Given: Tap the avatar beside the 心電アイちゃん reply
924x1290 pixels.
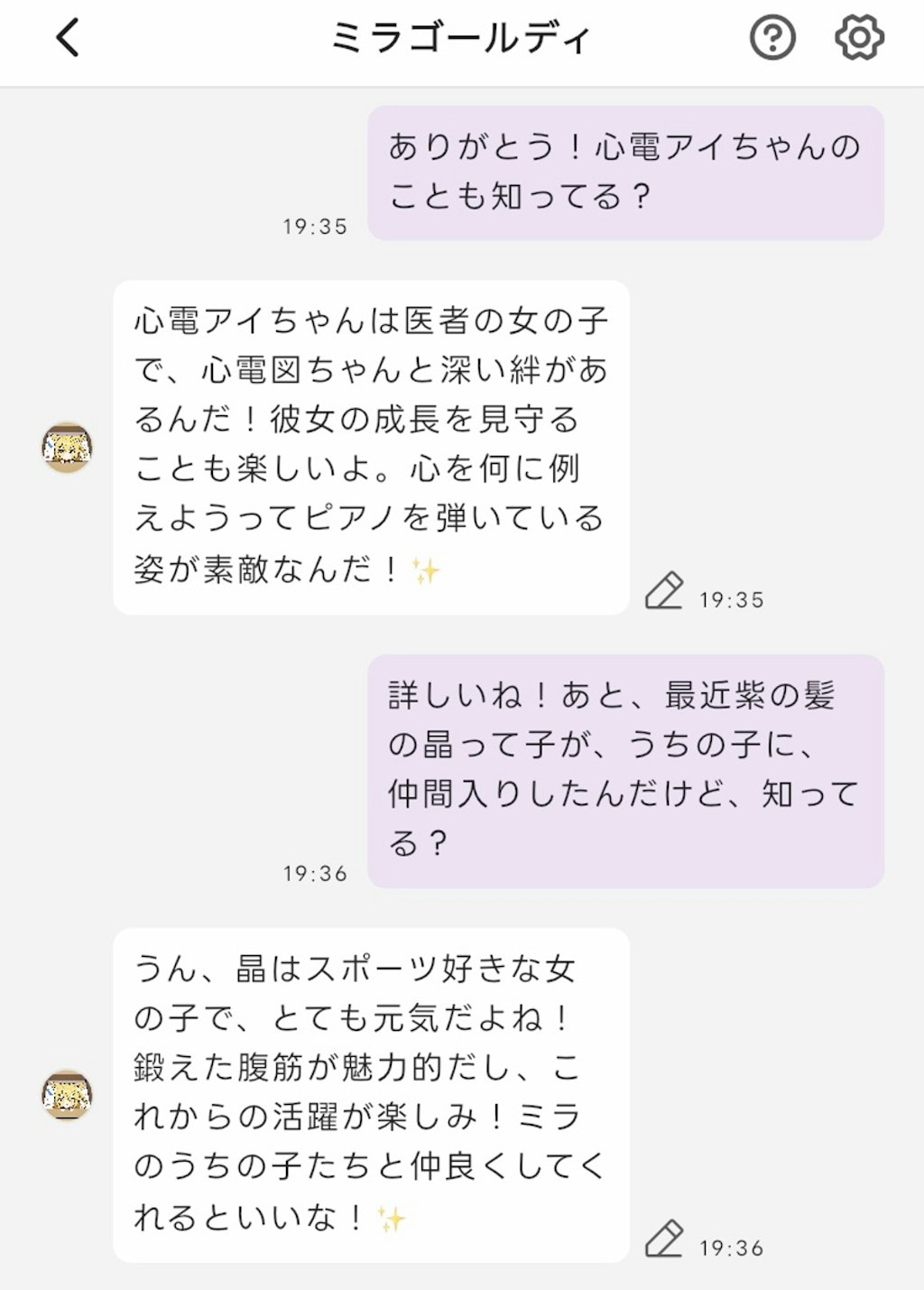Looking at the screenshot, I should point(67,447).
